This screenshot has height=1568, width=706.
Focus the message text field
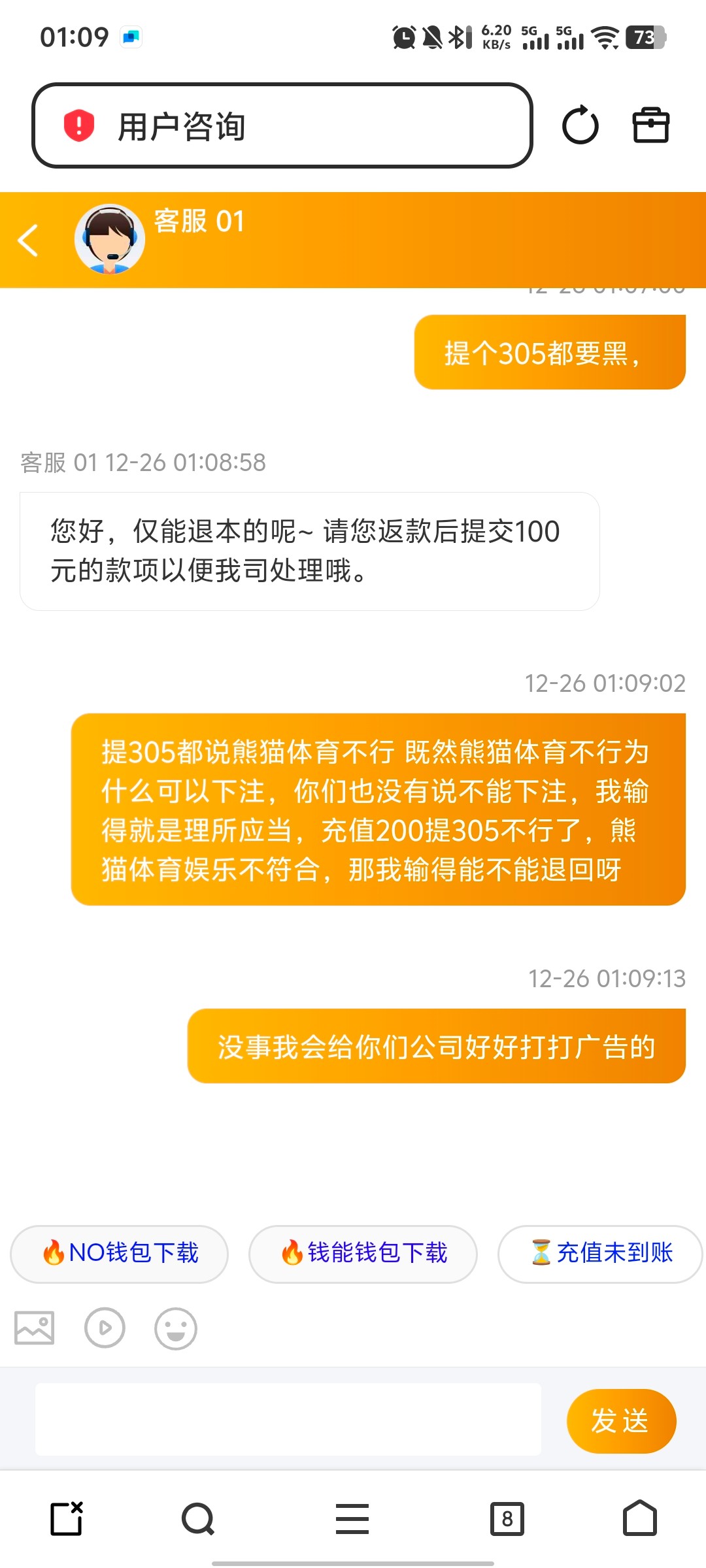point(288,1419)
